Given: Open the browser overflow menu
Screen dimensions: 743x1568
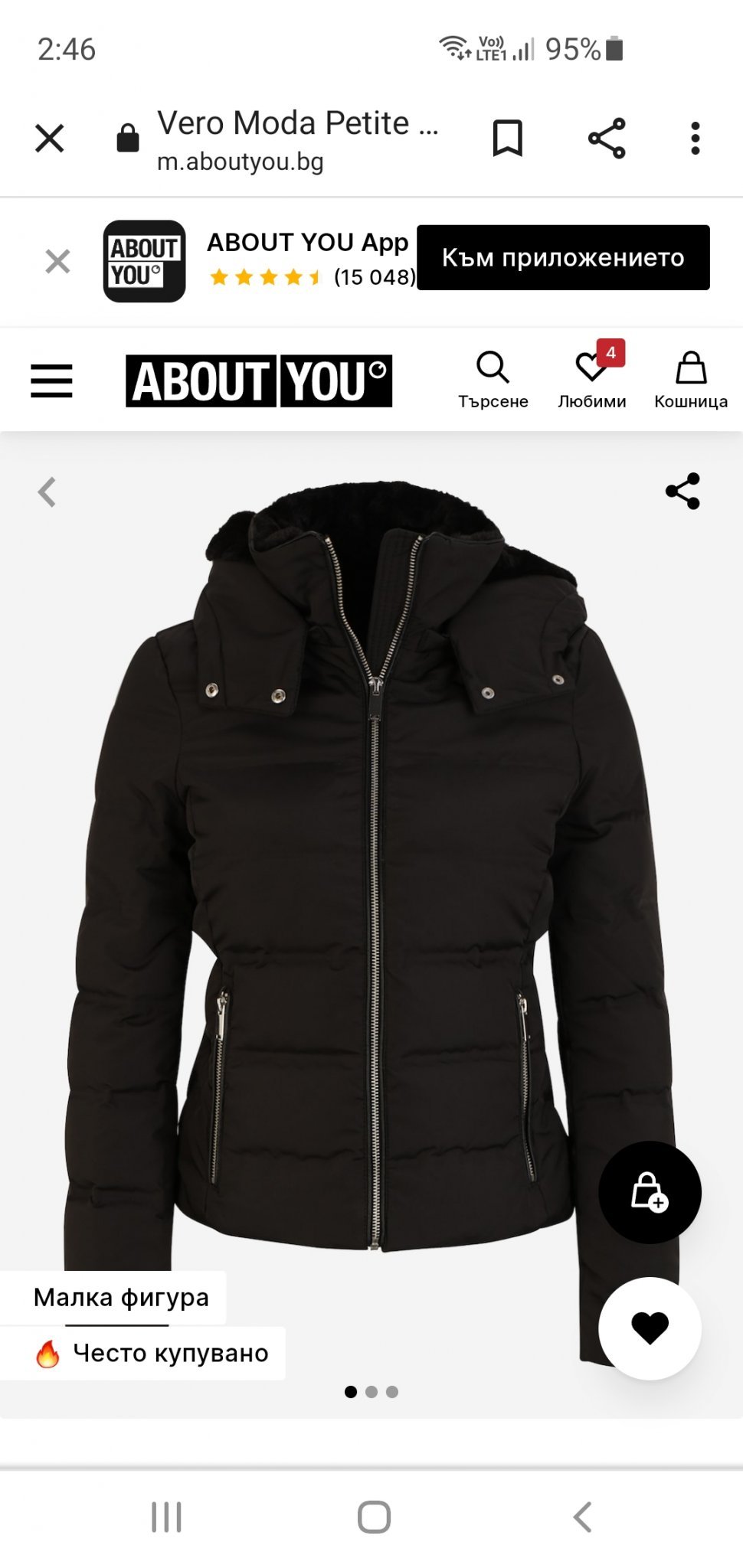Looking at the screenshot, I should tap(695, 139).
